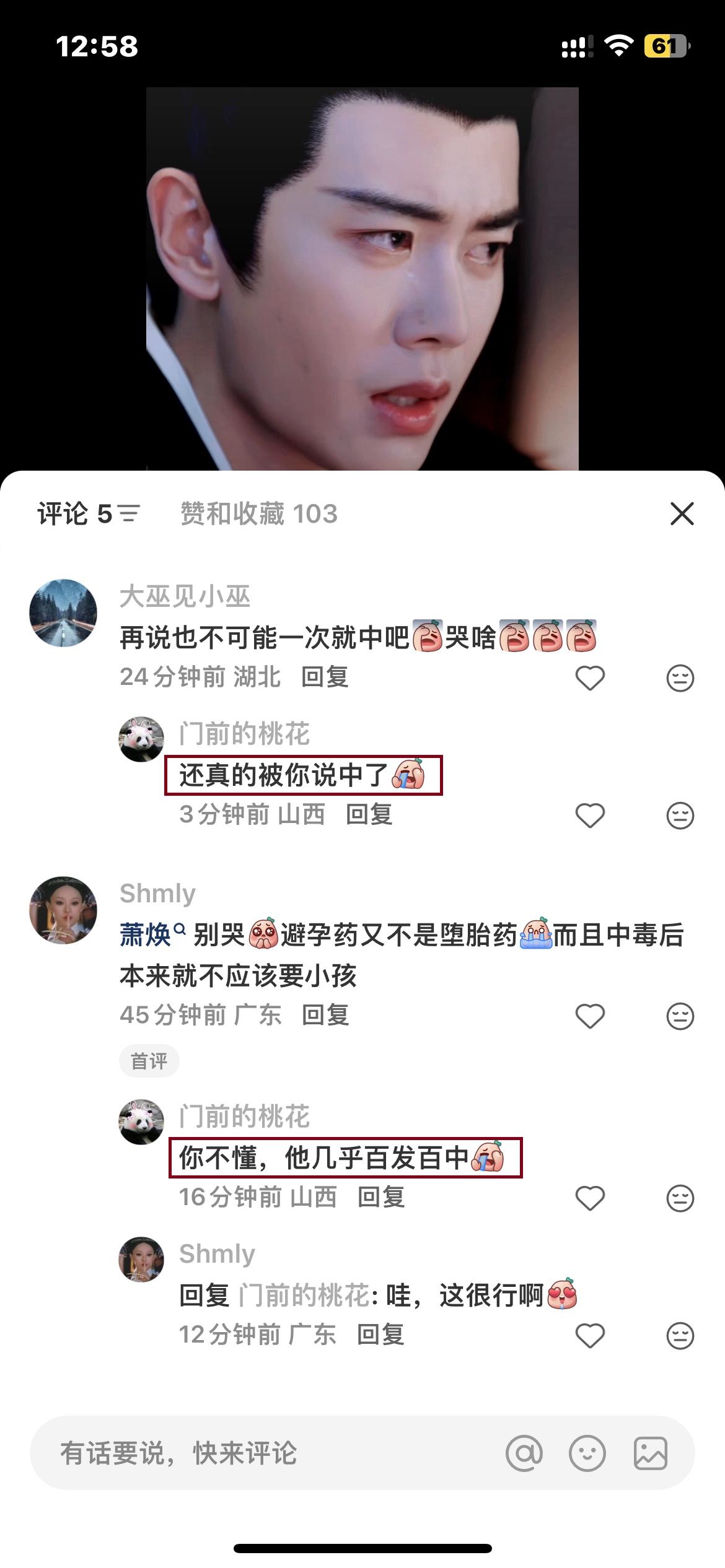The image size is (725, 1568).
Task: Close the comments panel
Action: tap(682, 513)
